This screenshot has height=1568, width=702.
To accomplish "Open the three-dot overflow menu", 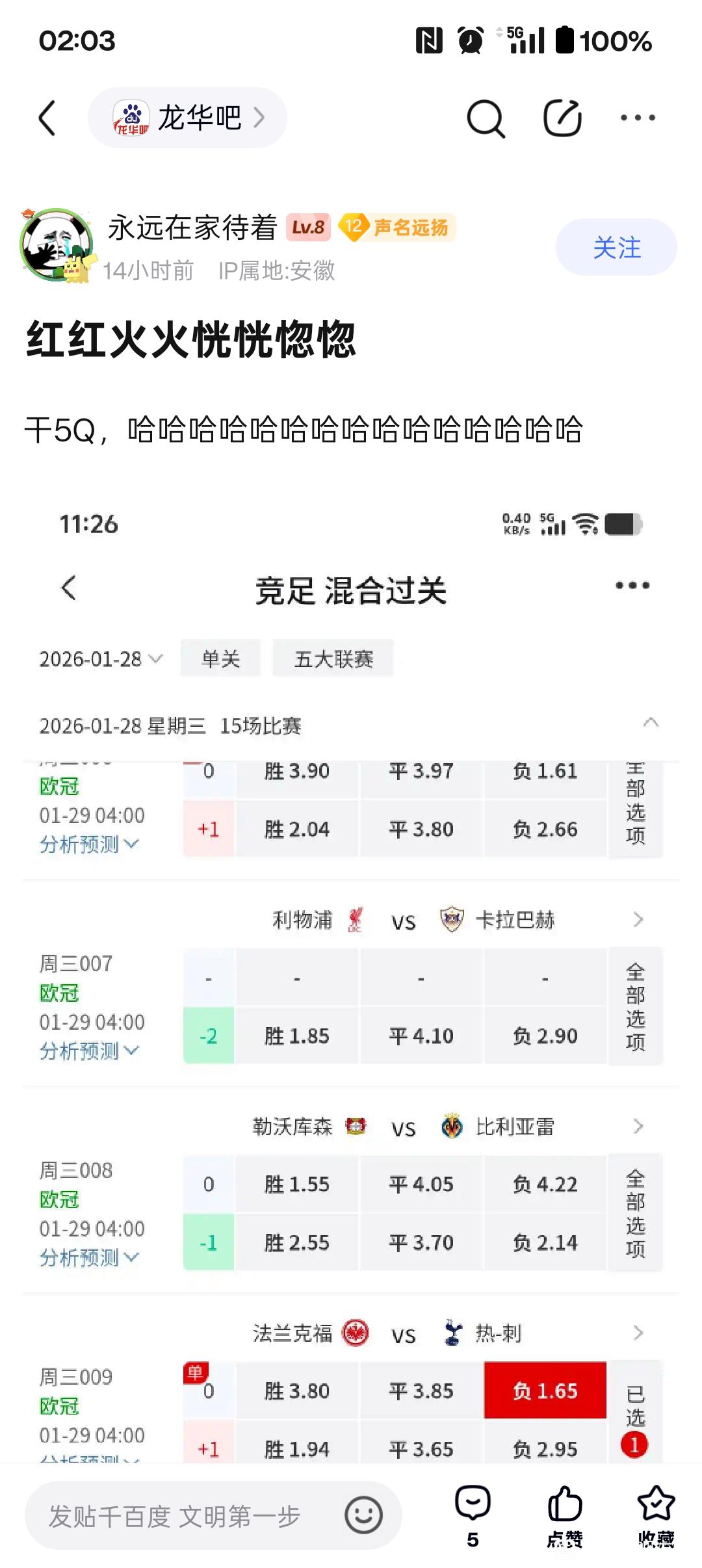I will tap(637, 118).
